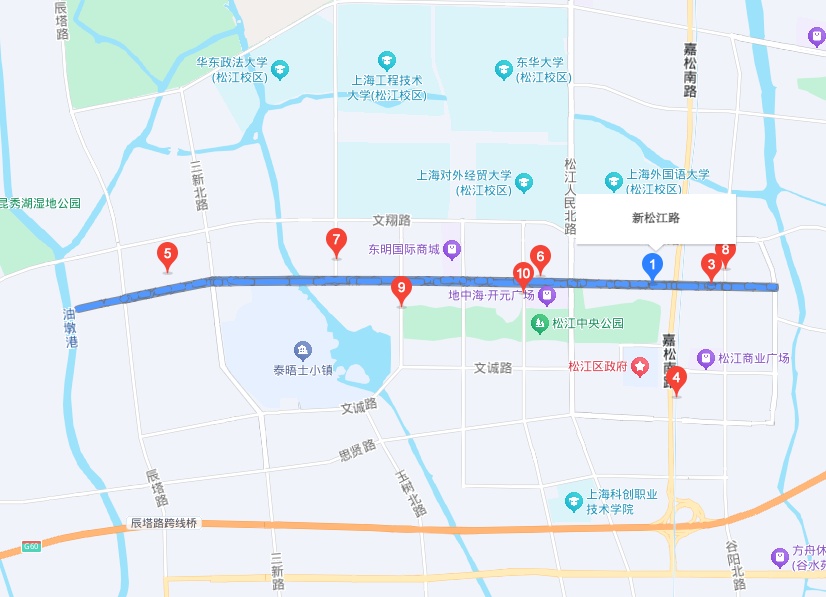The height and width of the screenshot is (597, 826).
Task: Choose red marker 7 below 文翔路
Action: pyautogui.click(x=336, y=240)
